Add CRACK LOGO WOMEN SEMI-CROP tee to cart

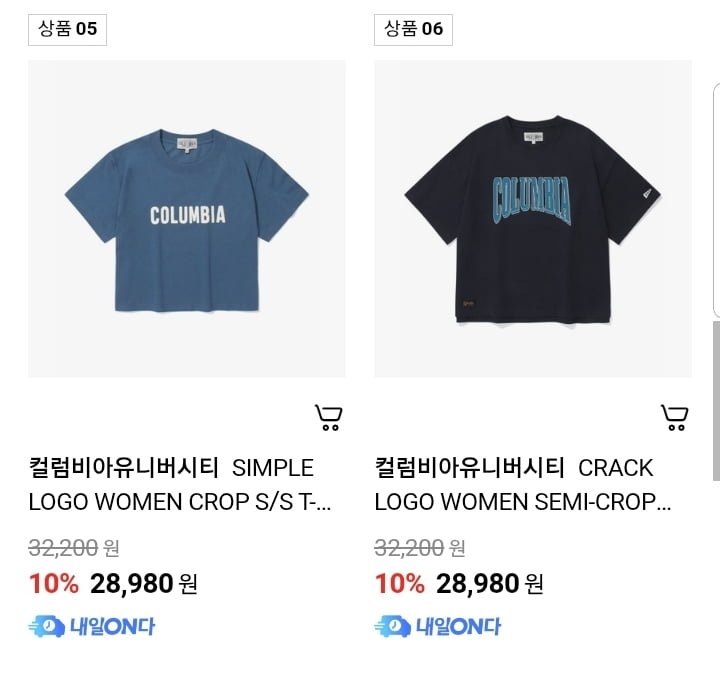click(674, 417)
